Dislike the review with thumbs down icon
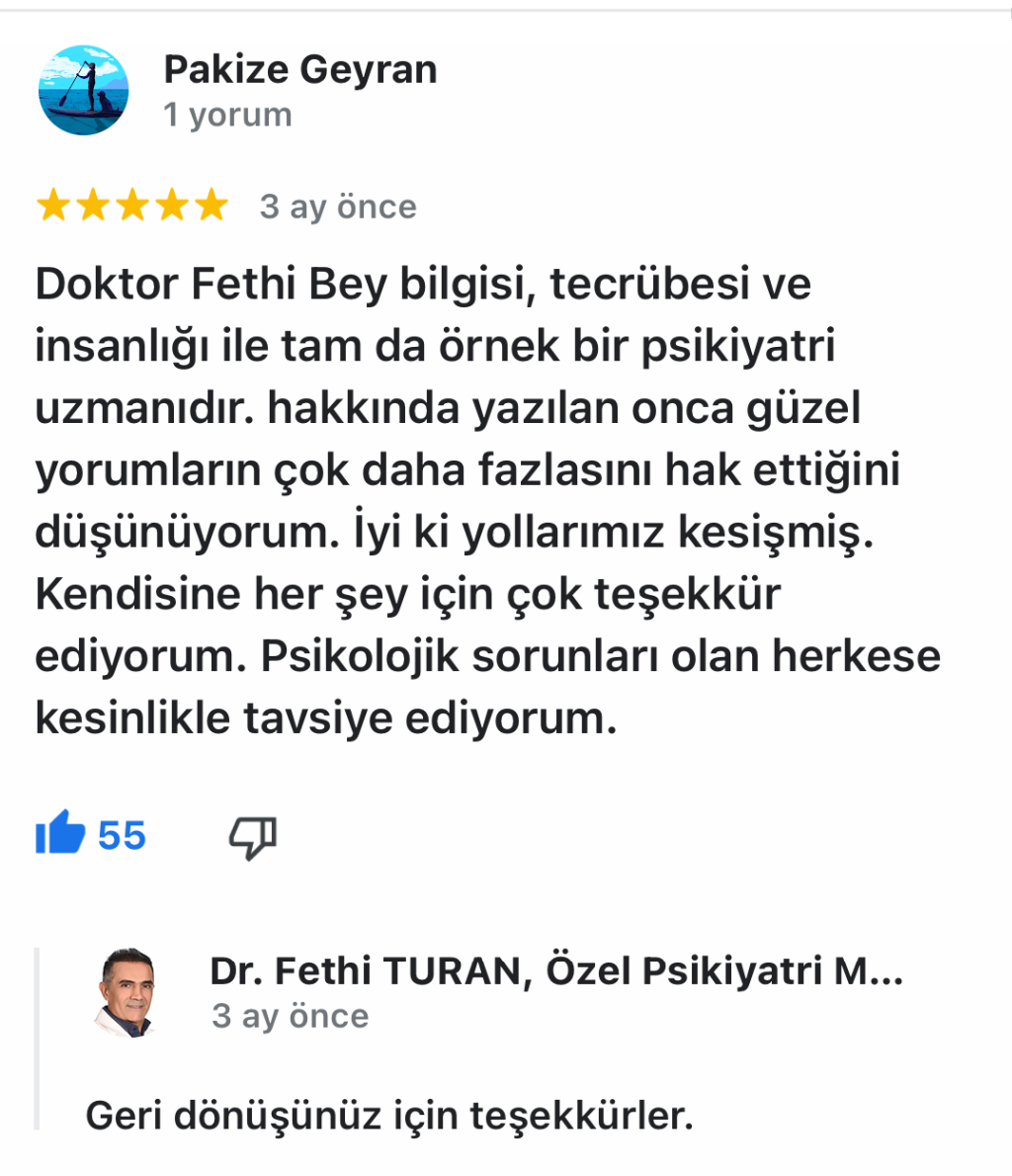1012x1176 pixels. tap(253, 837)
